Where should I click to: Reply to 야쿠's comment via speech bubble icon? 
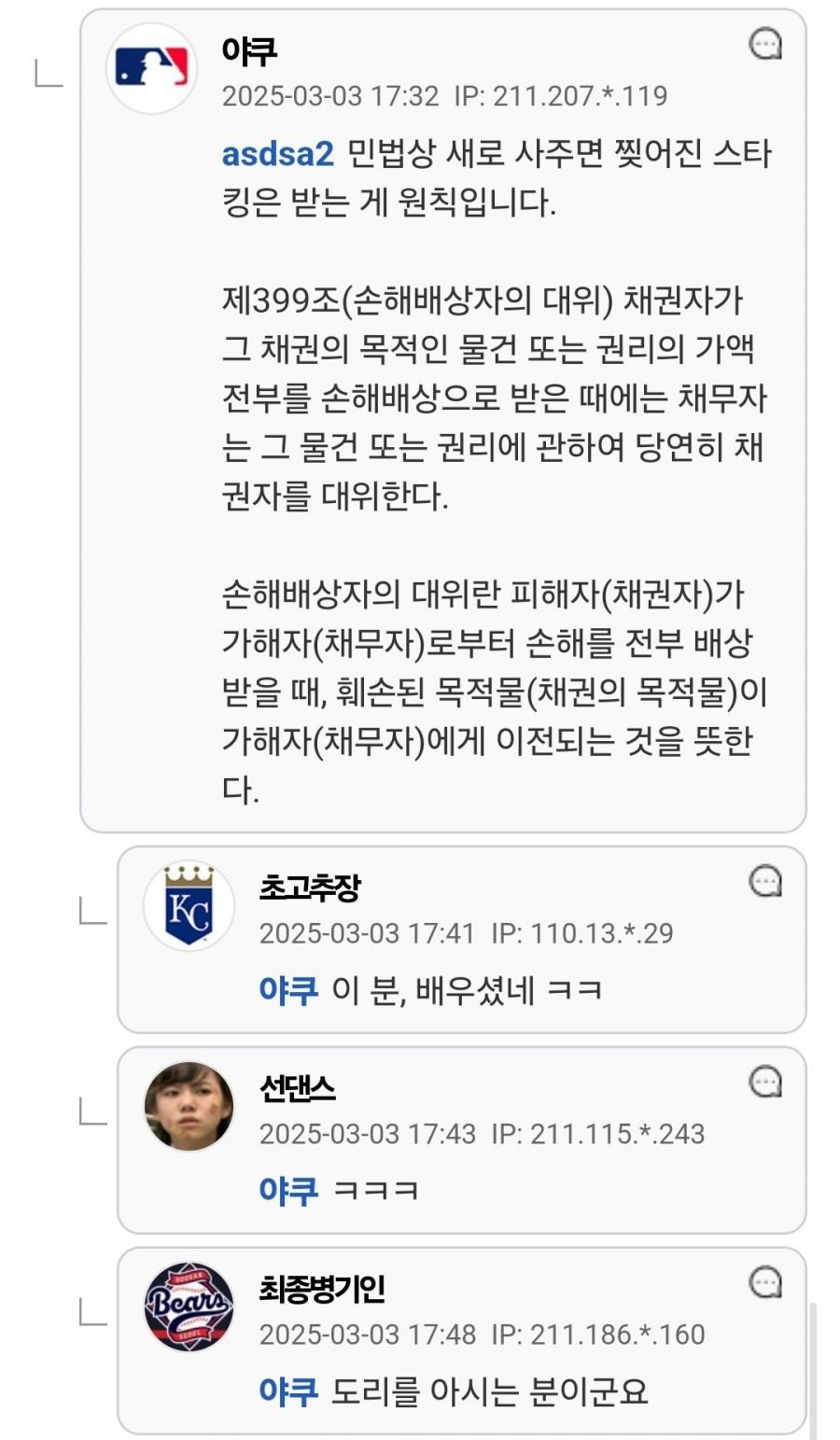coord(766,44)
